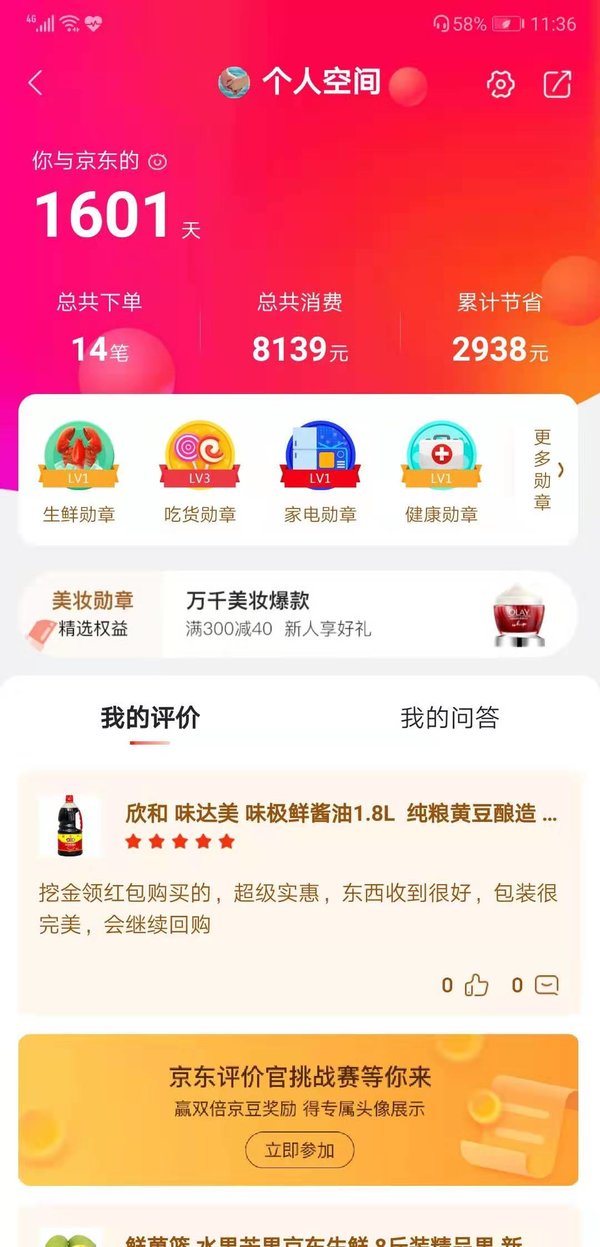Open the 家电勋章 badge
The width and height of the screenshot is (600, 1247).
[320, 472]
